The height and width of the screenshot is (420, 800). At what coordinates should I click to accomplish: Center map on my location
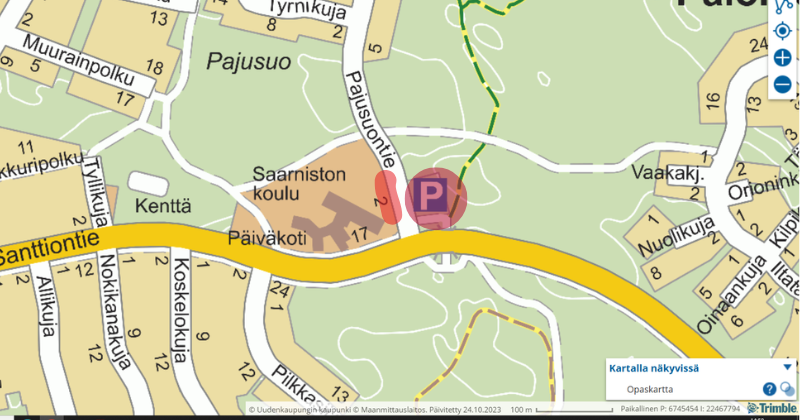point(783,31)
